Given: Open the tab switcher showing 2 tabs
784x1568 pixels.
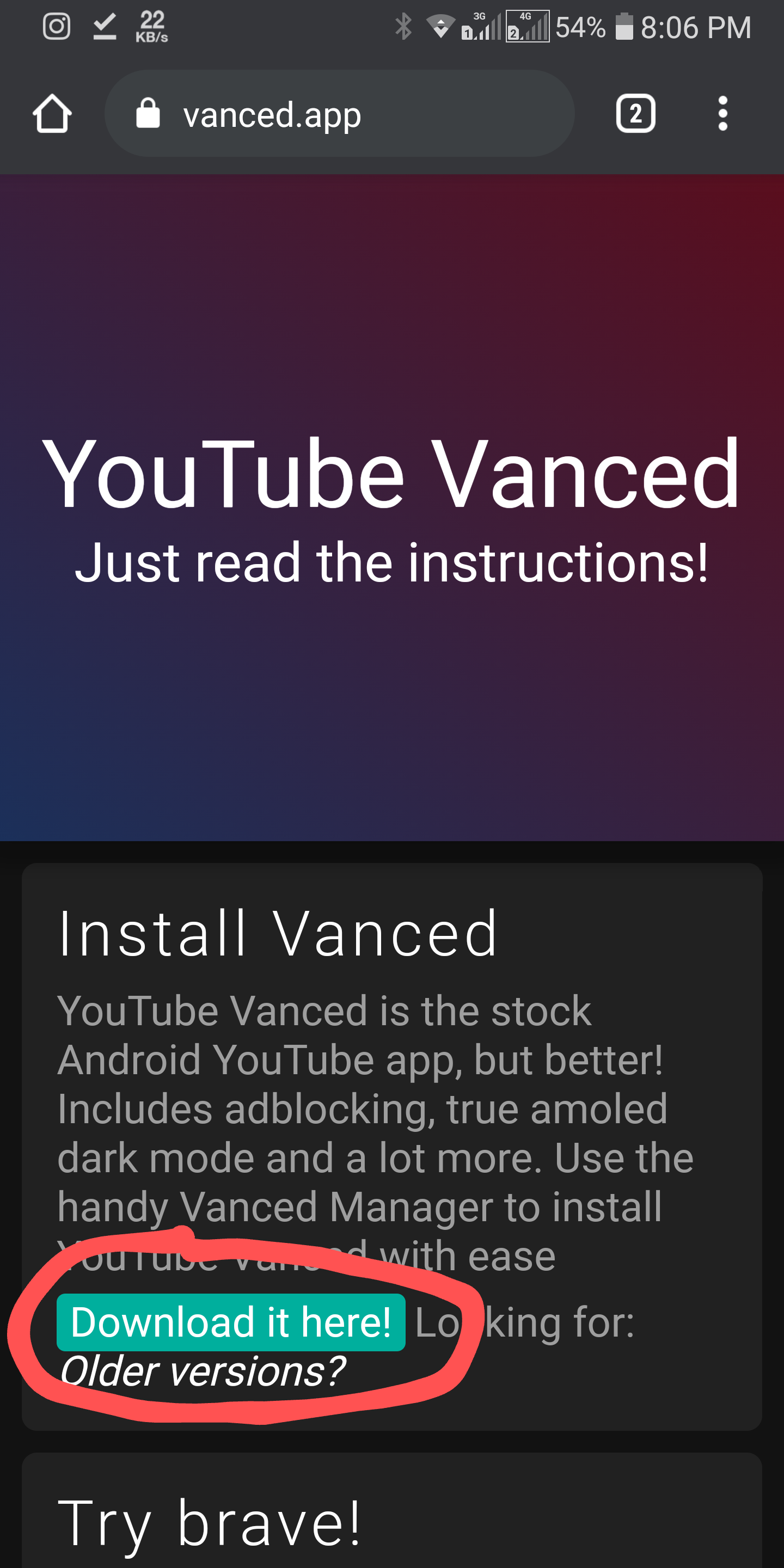Looking at the screenshot, I should (635, 114).
